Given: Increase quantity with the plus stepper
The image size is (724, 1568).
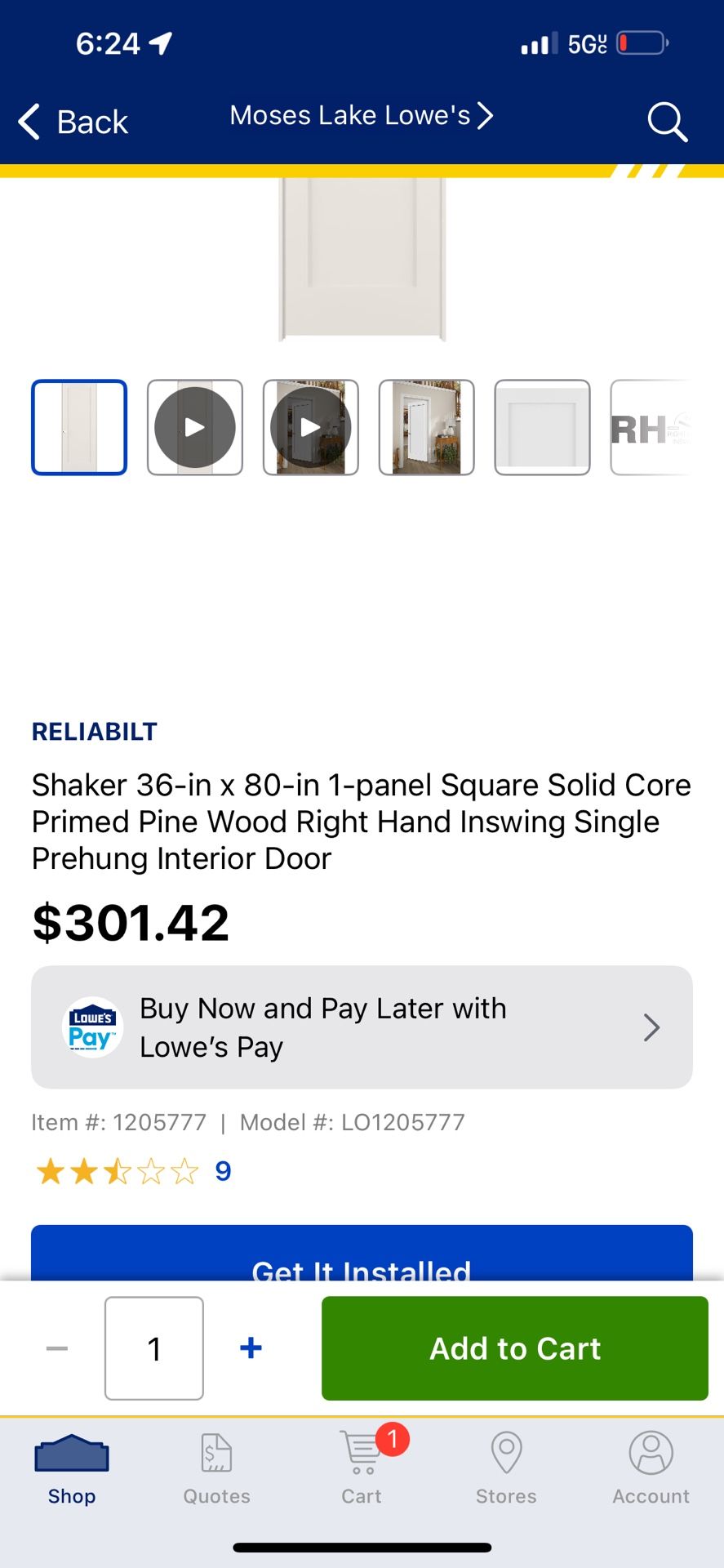Looking at the screenshot, I should point(251,1348).
